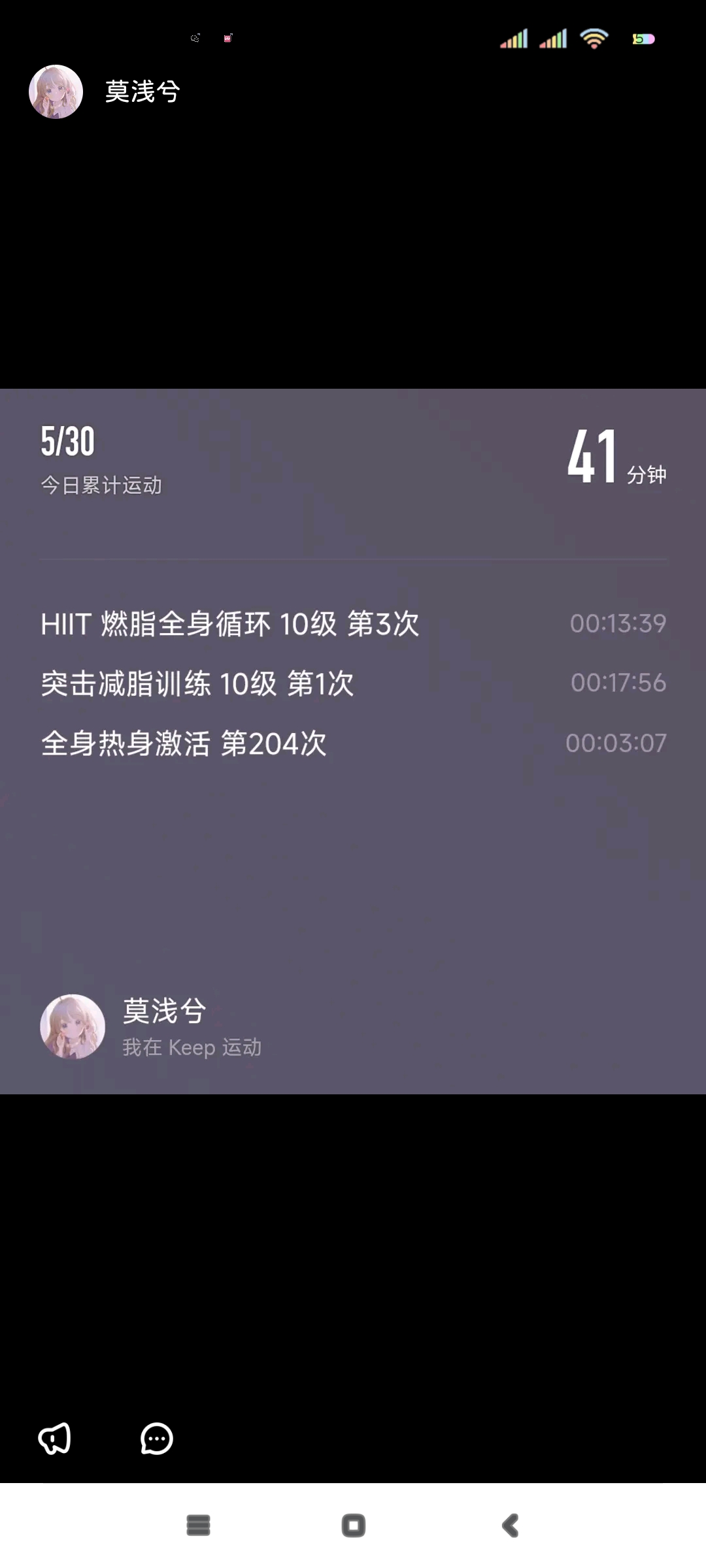Cheer this post with the clap icon
706x1568 pixels.
(x=54, y=1439)
